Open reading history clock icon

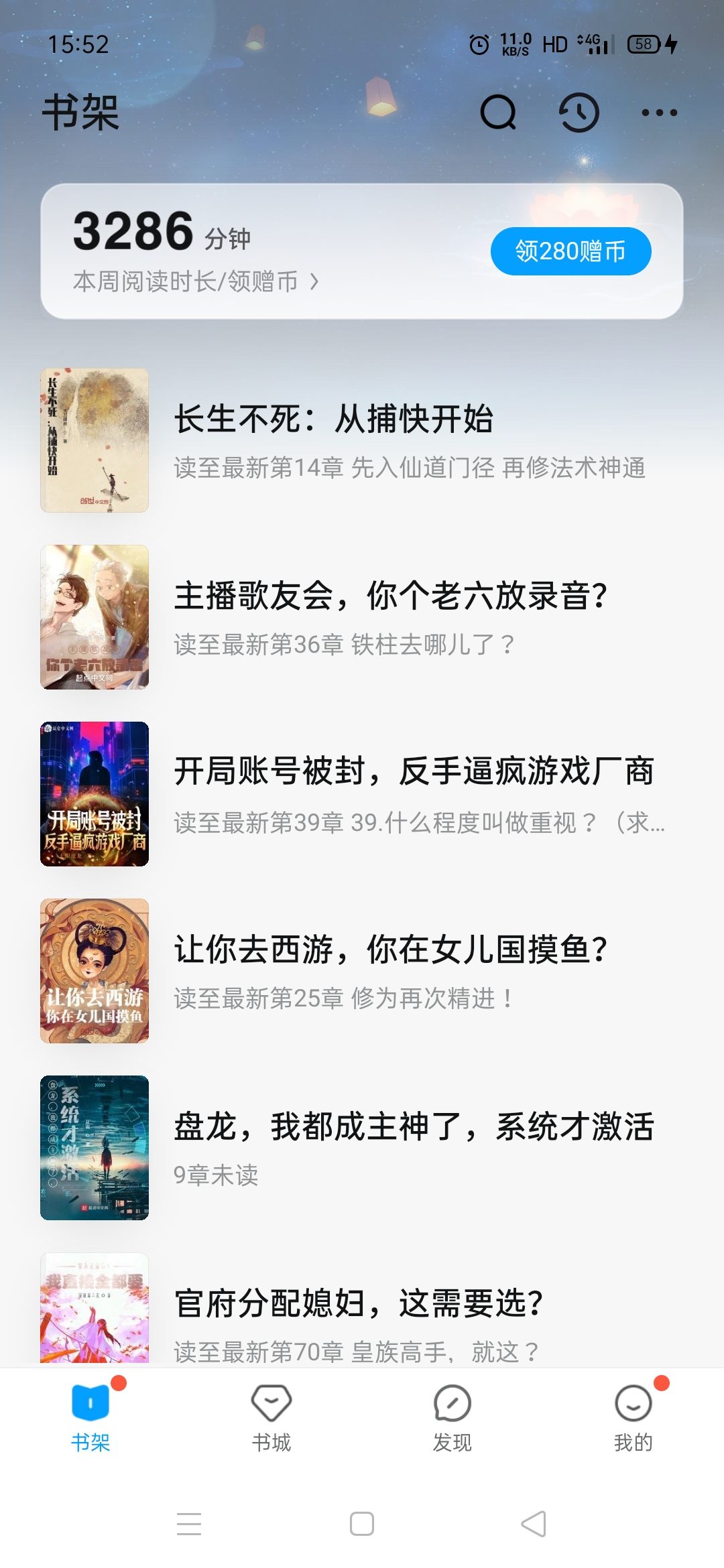579,112
